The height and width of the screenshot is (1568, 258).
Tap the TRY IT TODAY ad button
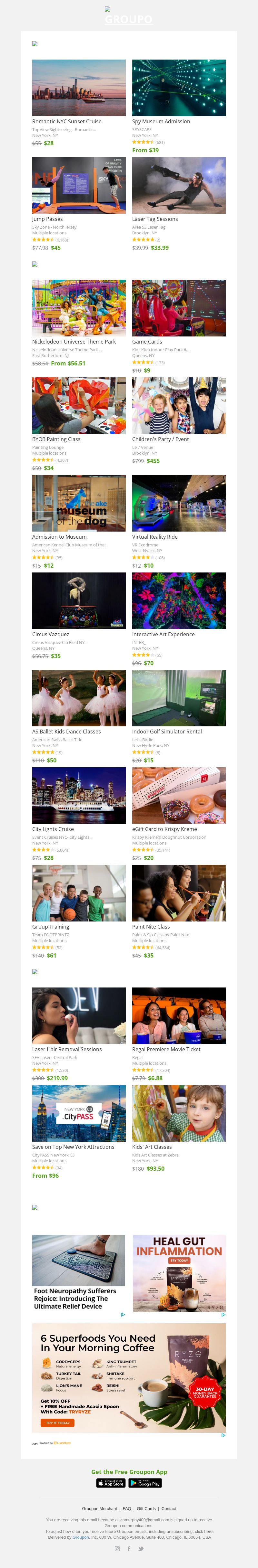coord(58,1422)
